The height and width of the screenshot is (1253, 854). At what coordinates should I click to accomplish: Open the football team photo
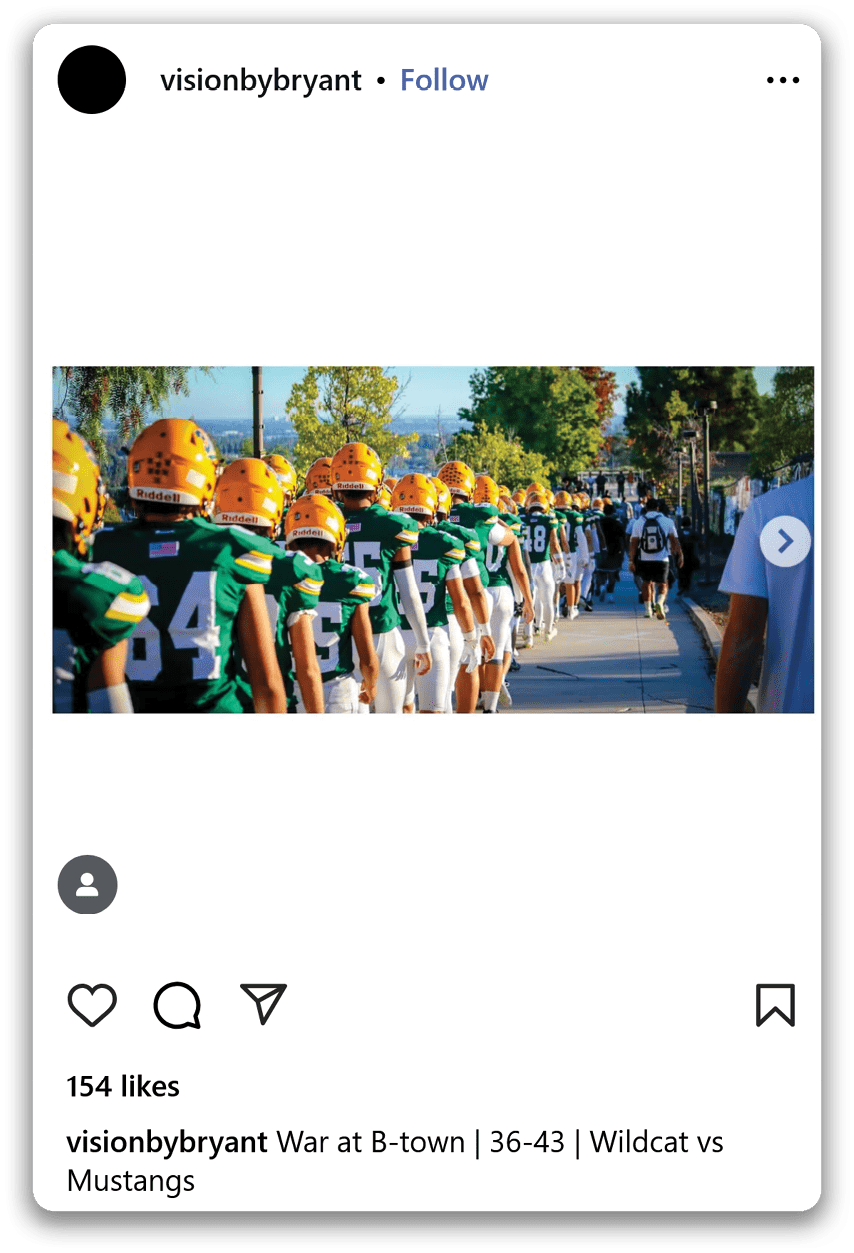(400, 540)
